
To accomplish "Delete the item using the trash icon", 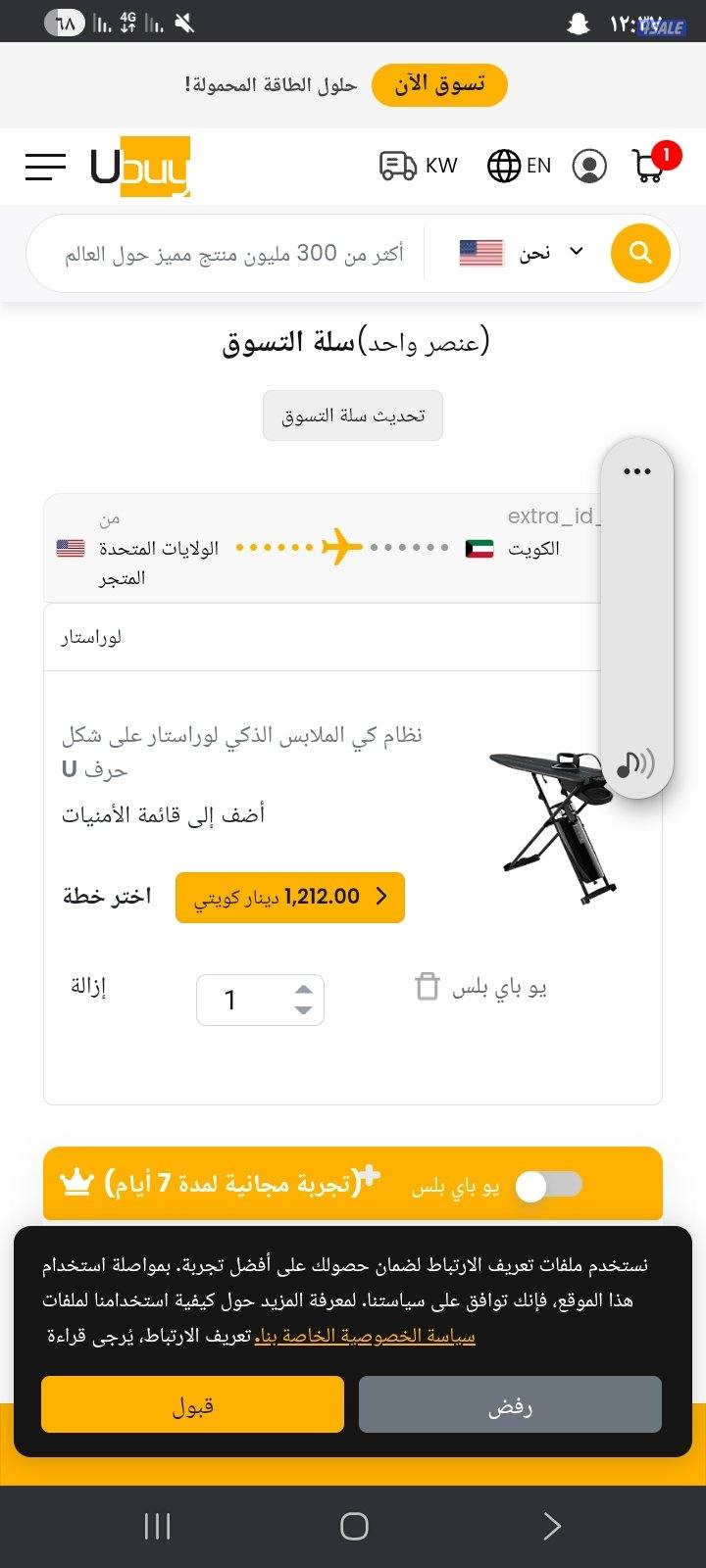I will point(428,986).
